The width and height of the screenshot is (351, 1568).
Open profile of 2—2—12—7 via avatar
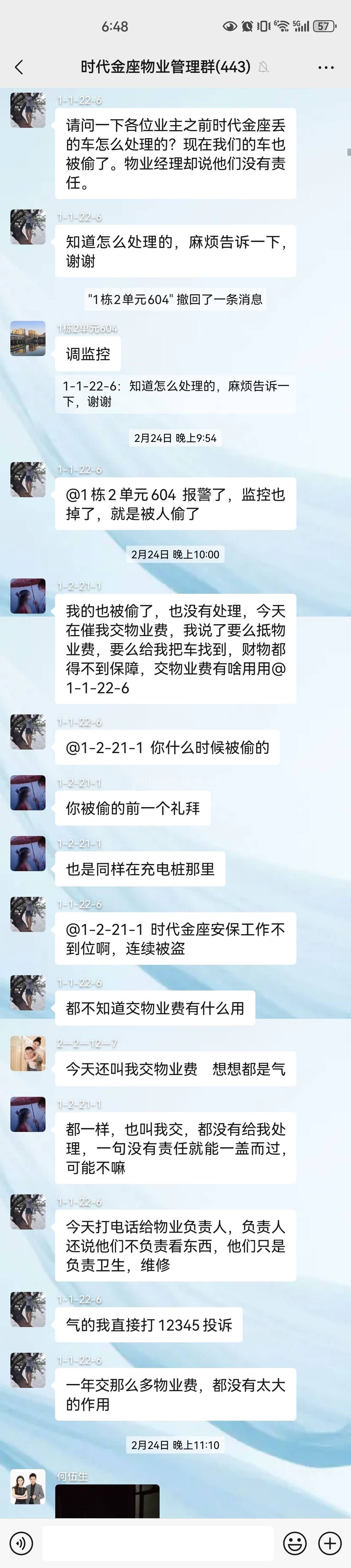28,1054
